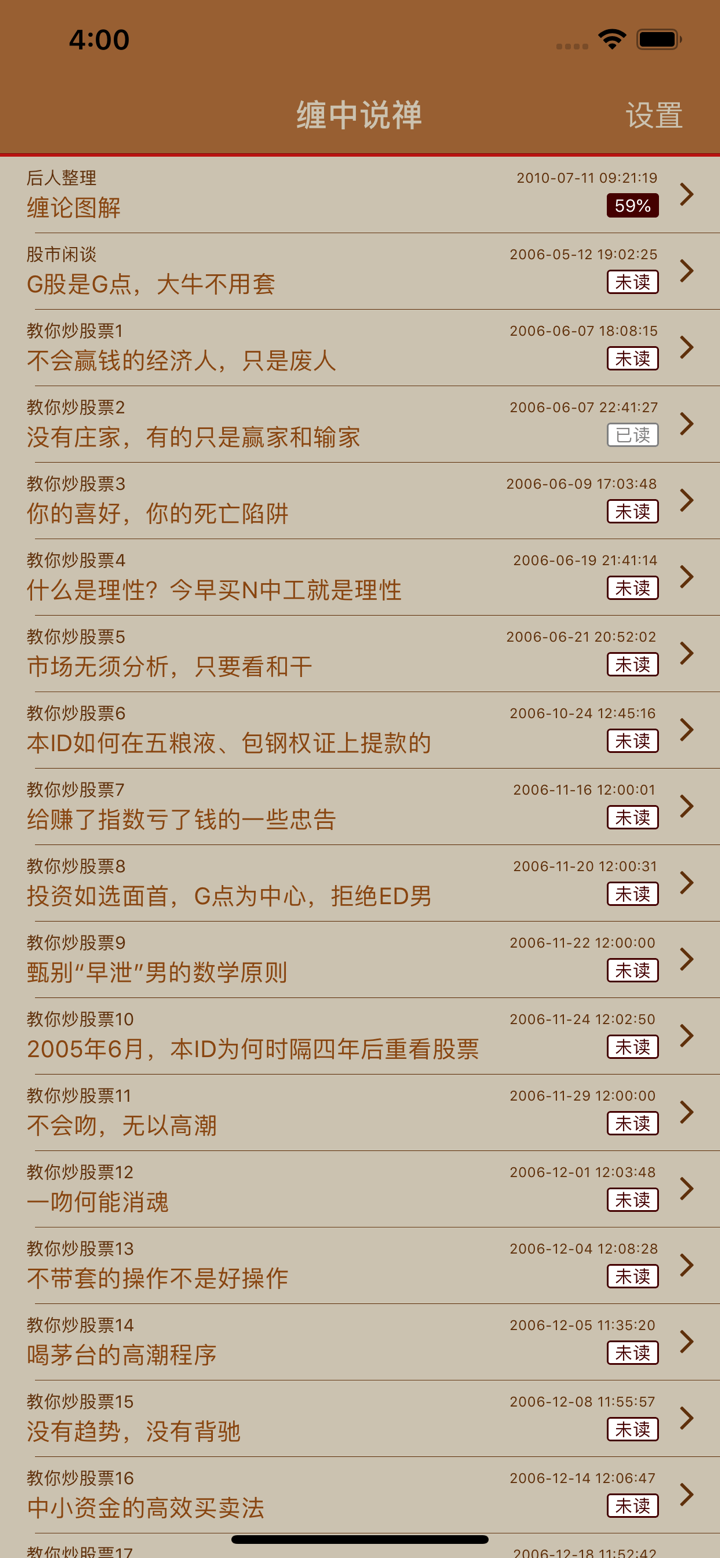Tap the arrow next to 不会赢钱的经济人，只是废人
This screenshot has width=720, height=1558.
(686, 348)
